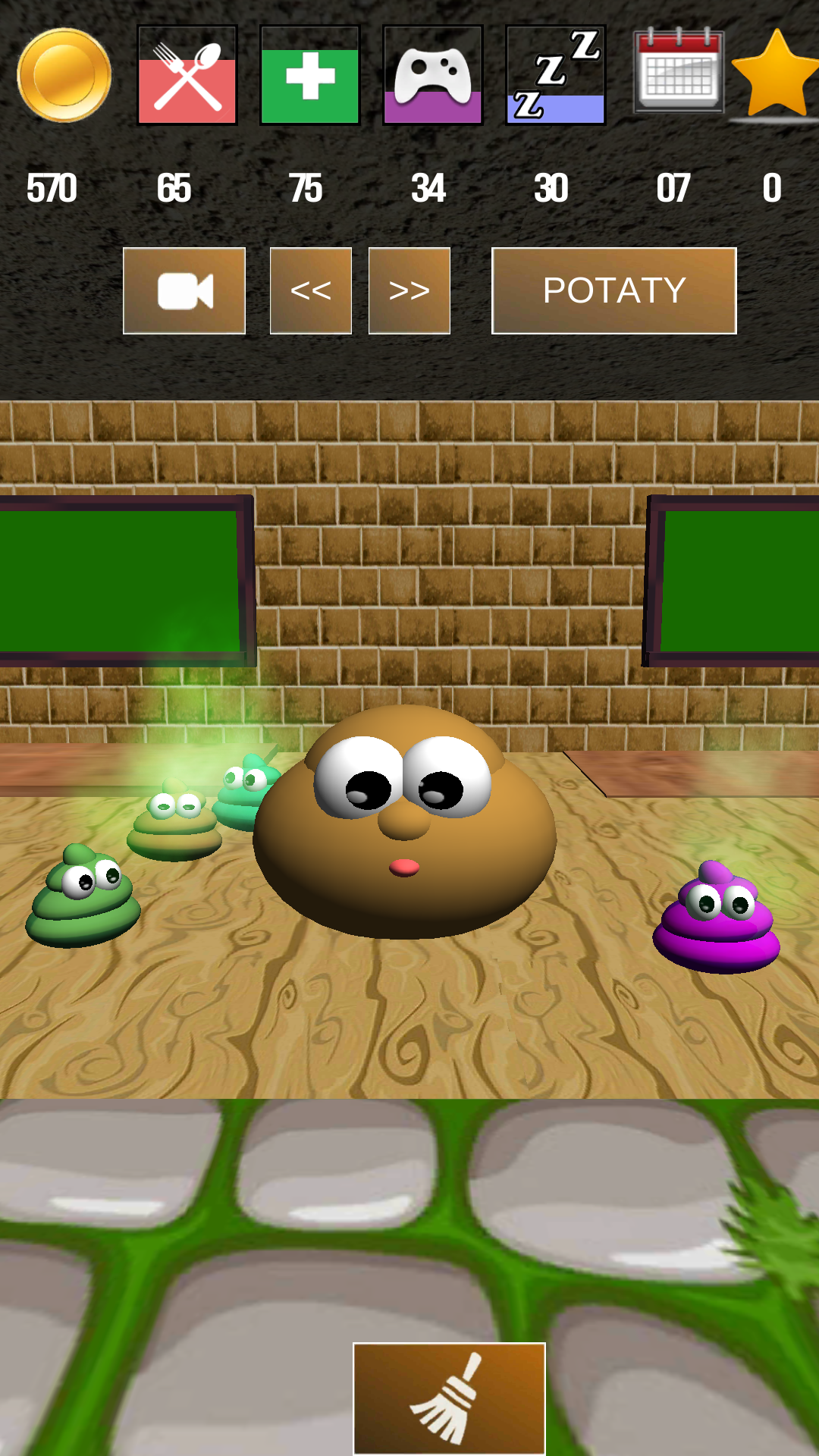Tap the gold star icon
Screen dimensions: 819x1456
click(x=775, y=74)
